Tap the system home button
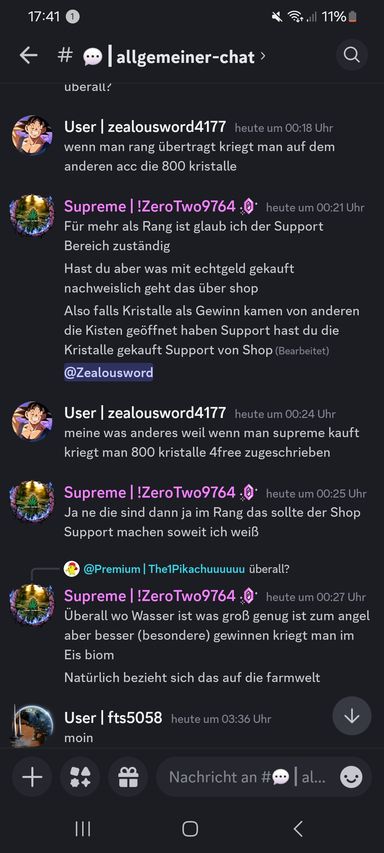Image resolution: width=384 pixels, height=853 pixels. [190, 829]
